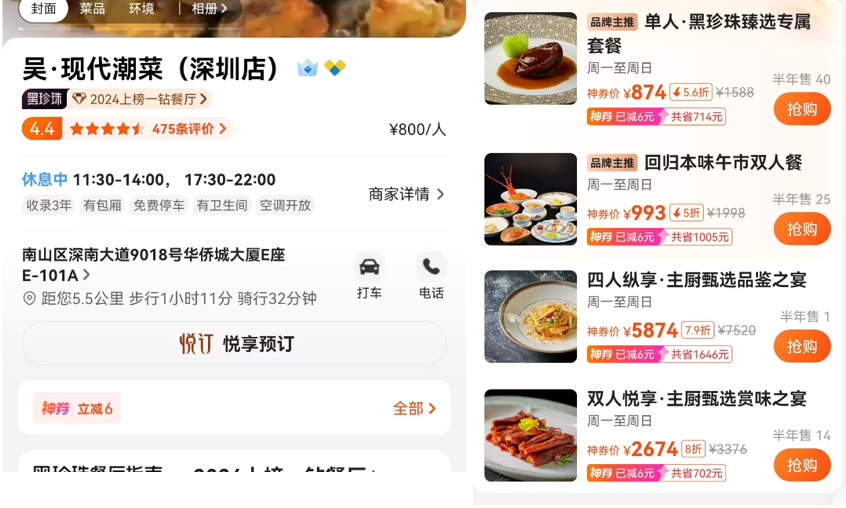Select the 封面 cover tab

(x=43, y=9)
